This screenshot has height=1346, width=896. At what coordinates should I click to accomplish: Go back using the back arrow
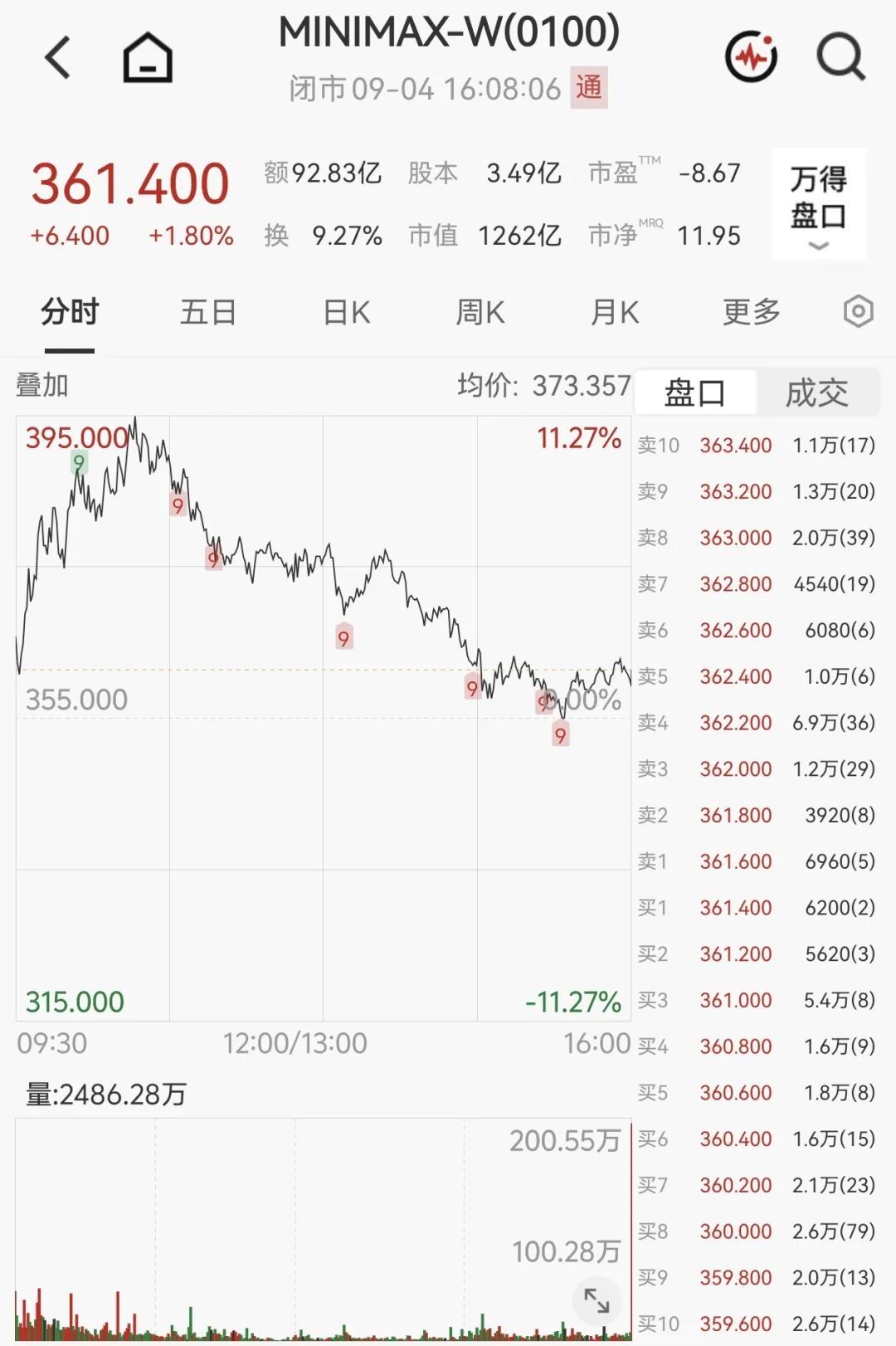click(x=58, y=58)
